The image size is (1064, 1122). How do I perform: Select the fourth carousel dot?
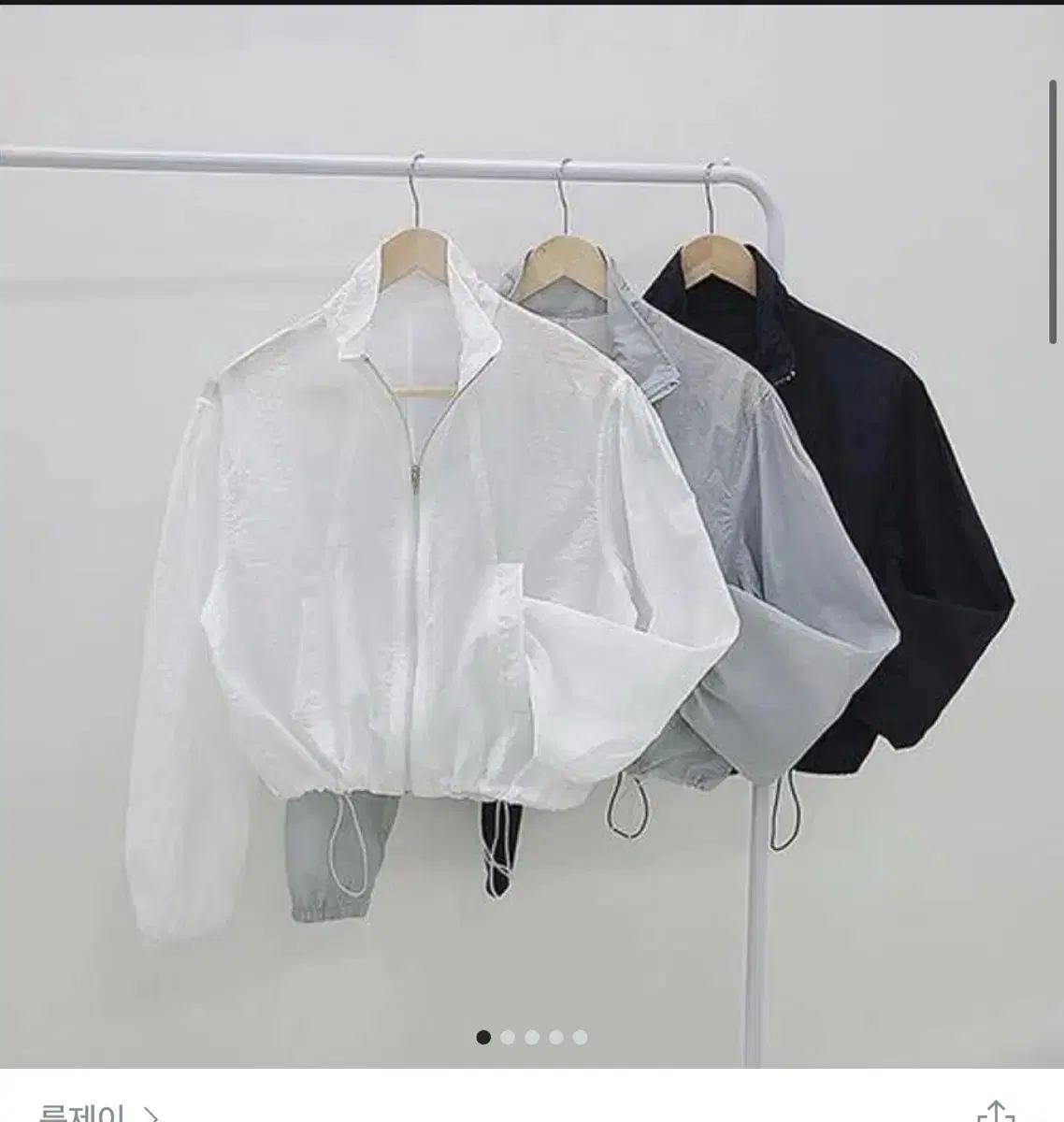point(555,1036)
